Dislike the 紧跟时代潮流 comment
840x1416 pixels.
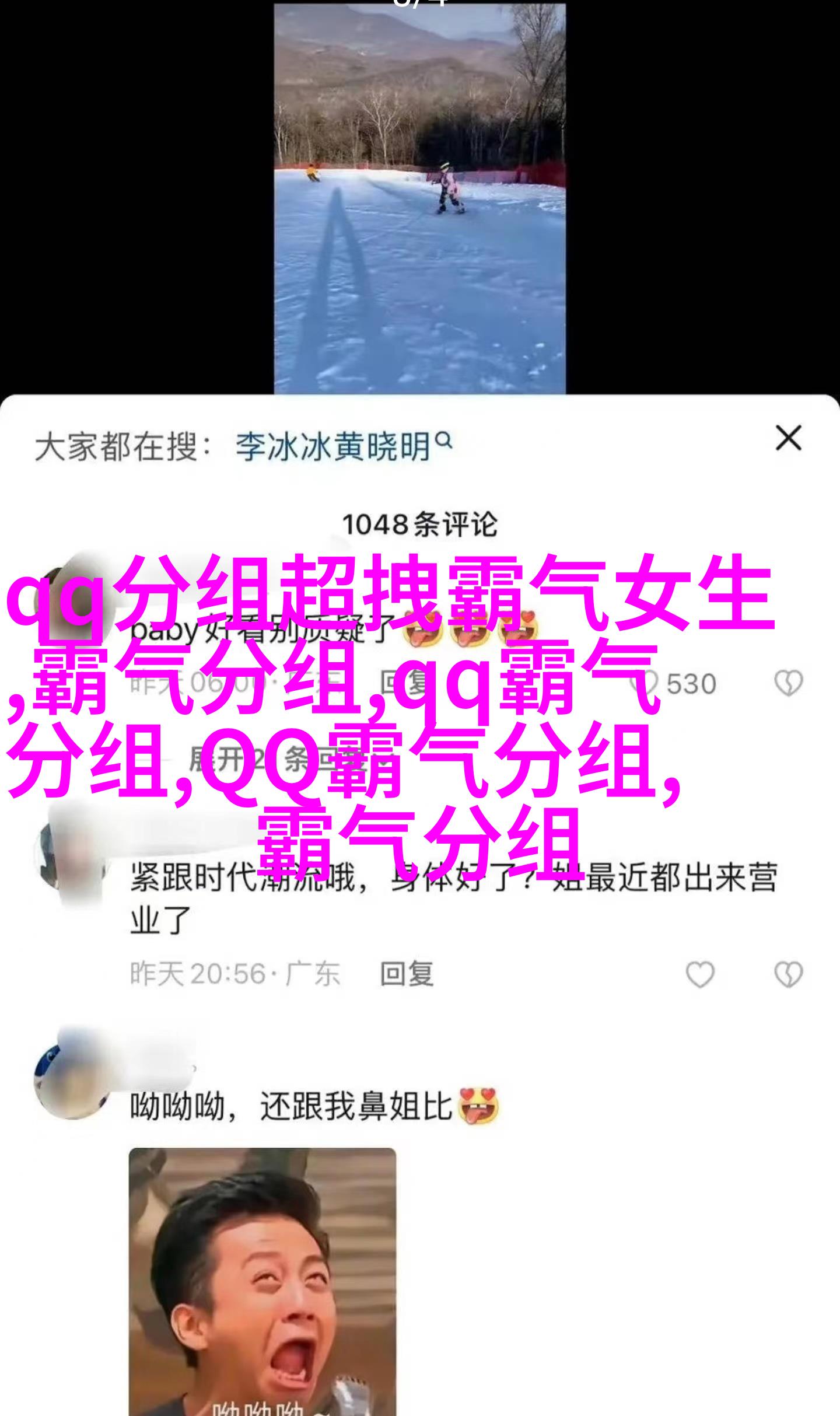click(788, 975)
